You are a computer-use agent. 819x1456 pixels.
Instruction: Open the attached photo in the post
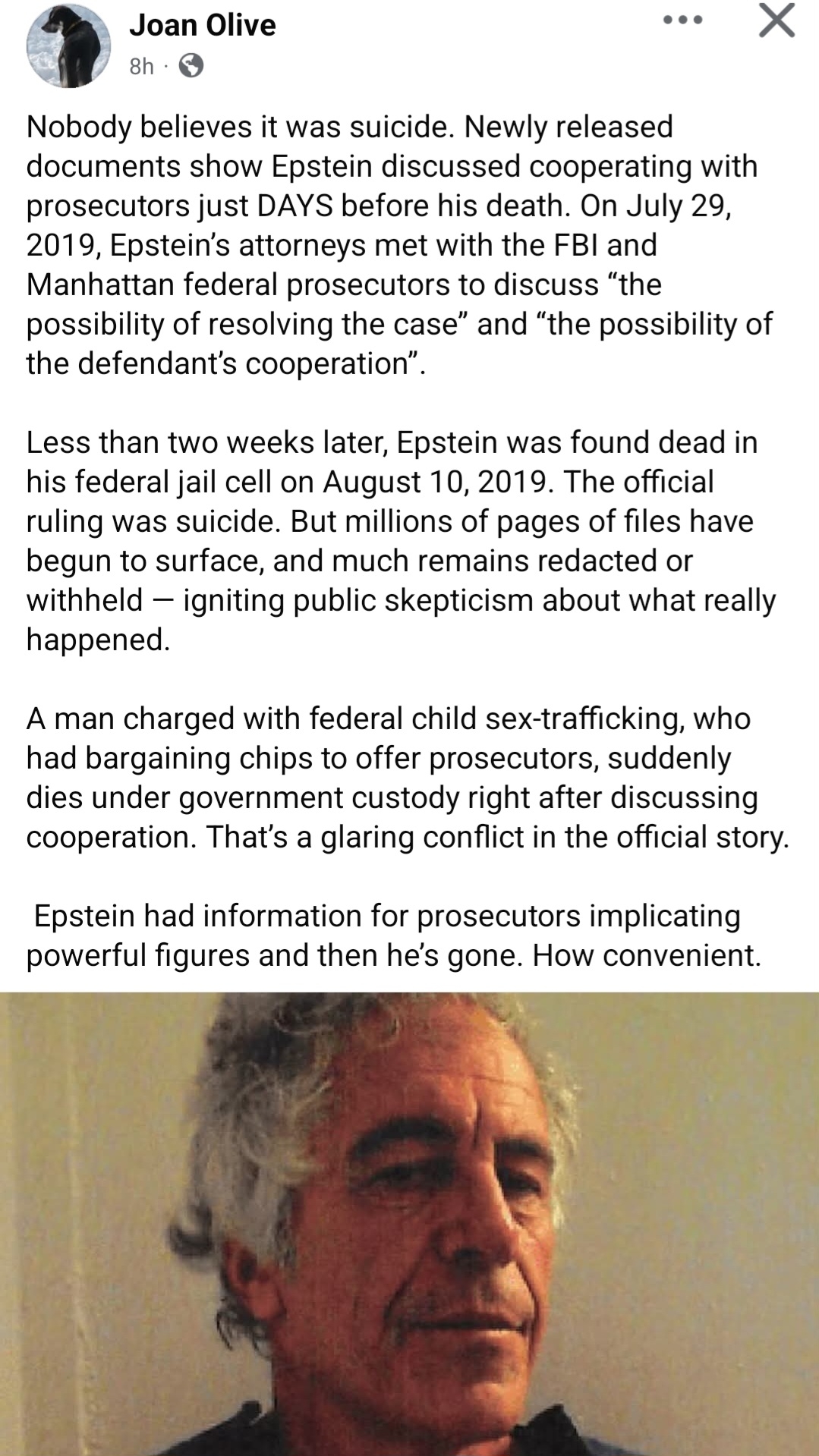pyautogui.click(x=410, y=1223)
